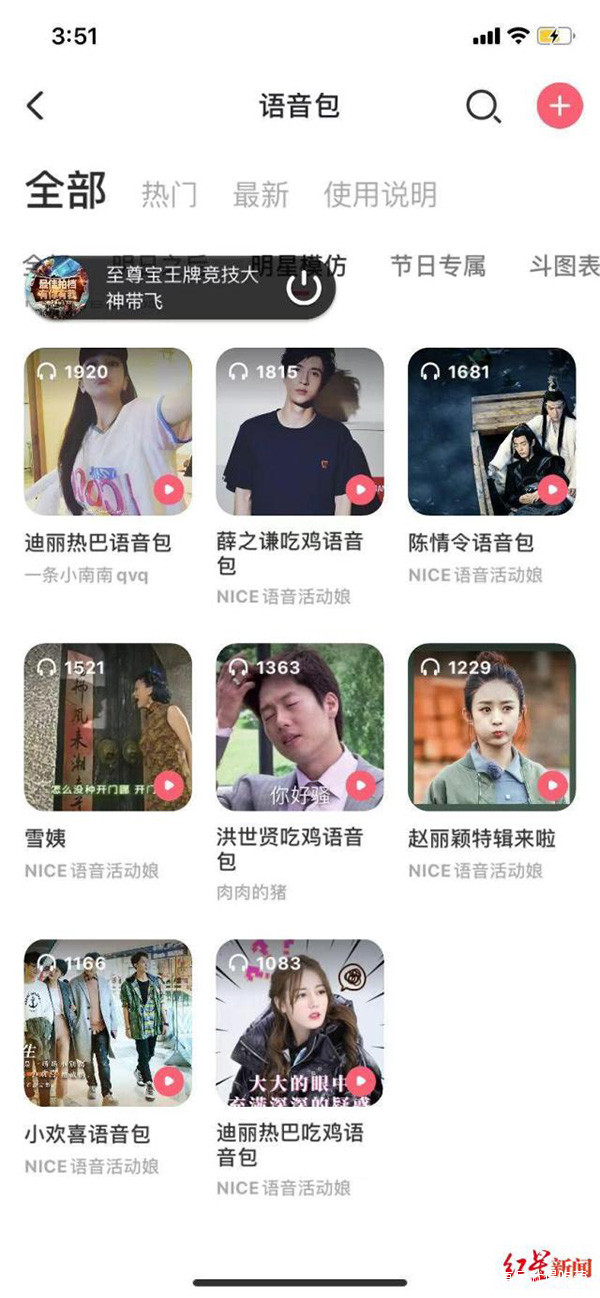Switch to the 最新 tab
Viewport: 600px width, 1298px height.
[x=260, y=194]
